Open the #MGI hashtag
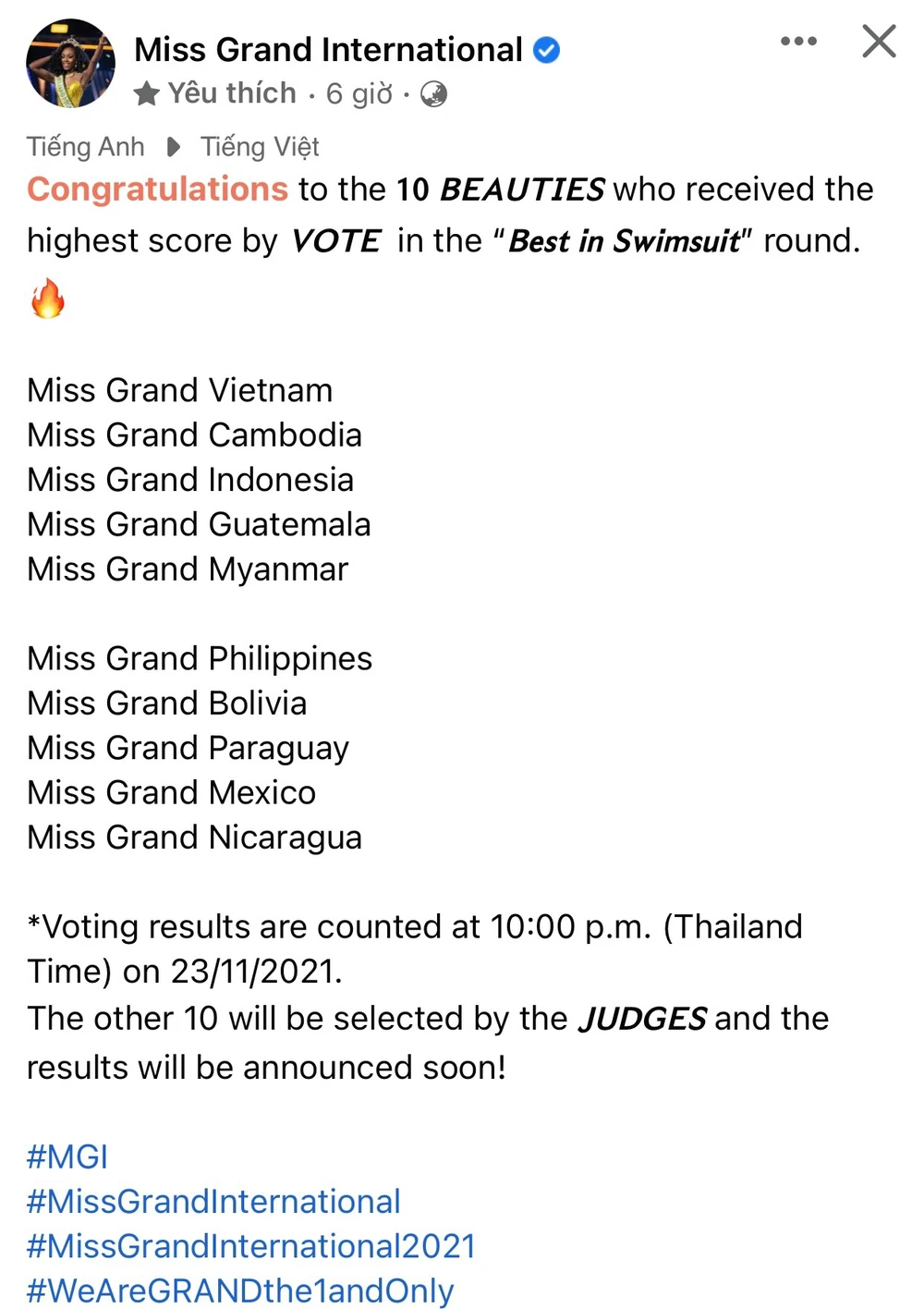The width and height of the screenshot is (924, 1309). 67,1156
